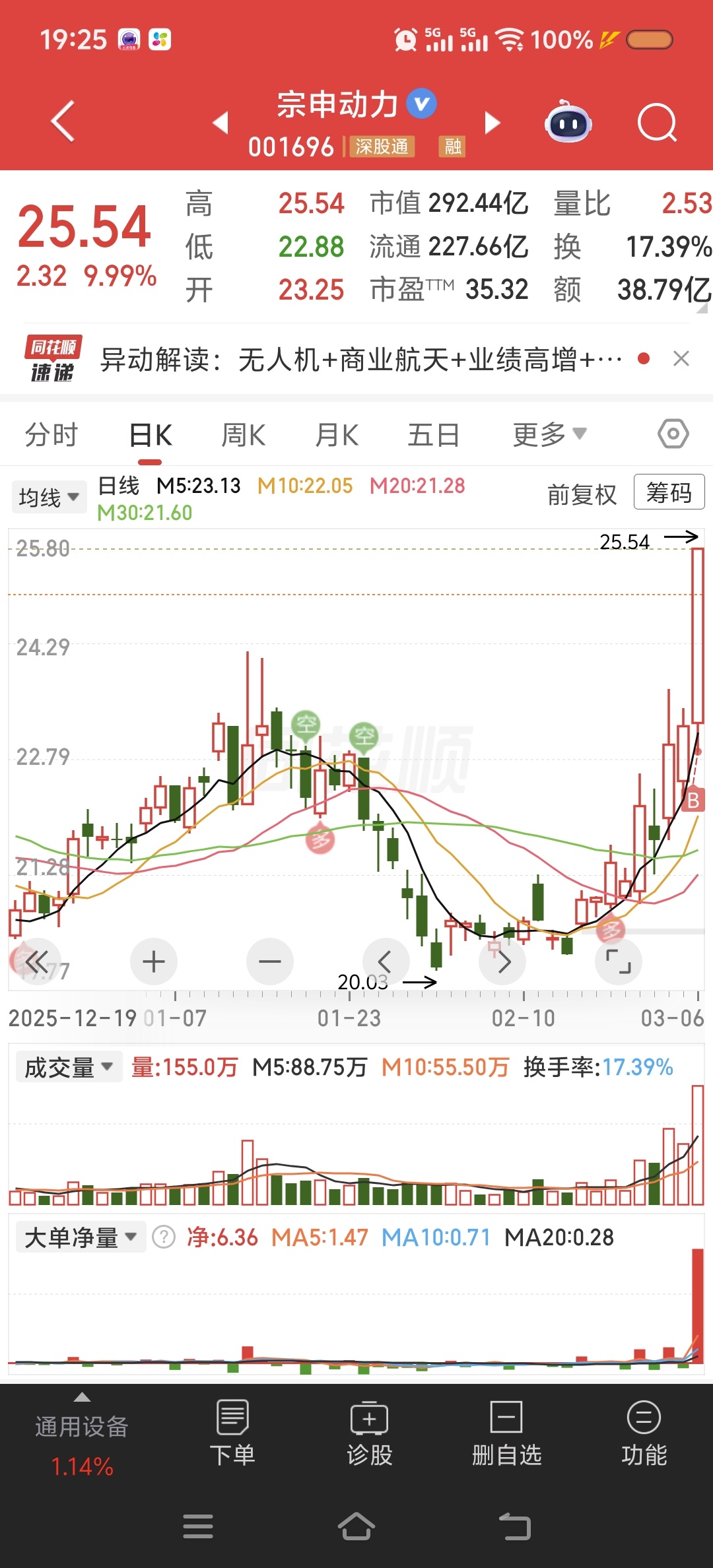
Task: Switch to the next stock
Action: click(492, 123)
